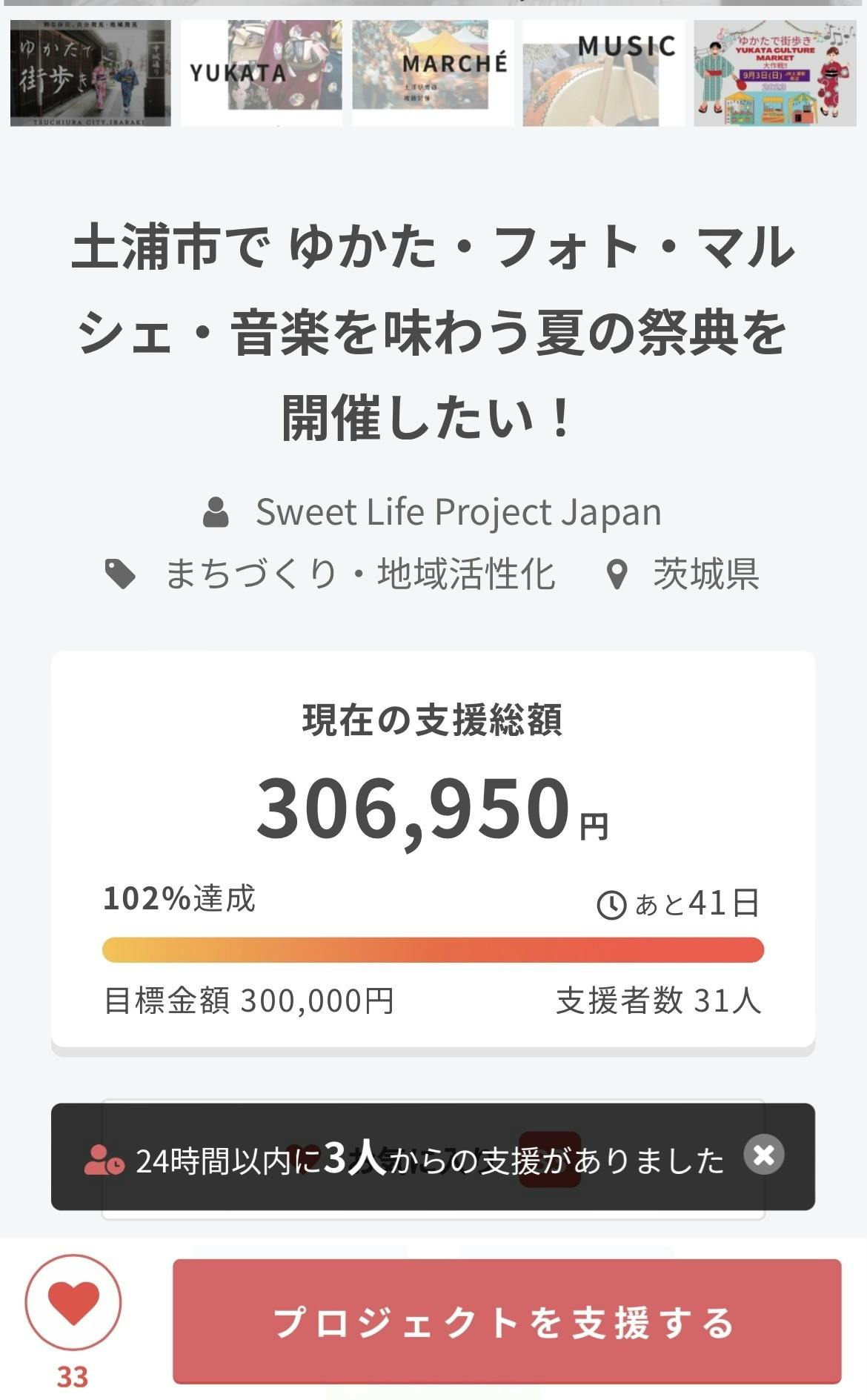
Task: Browse the まちづくり・地域活性化 category
Action: [359, 574]
